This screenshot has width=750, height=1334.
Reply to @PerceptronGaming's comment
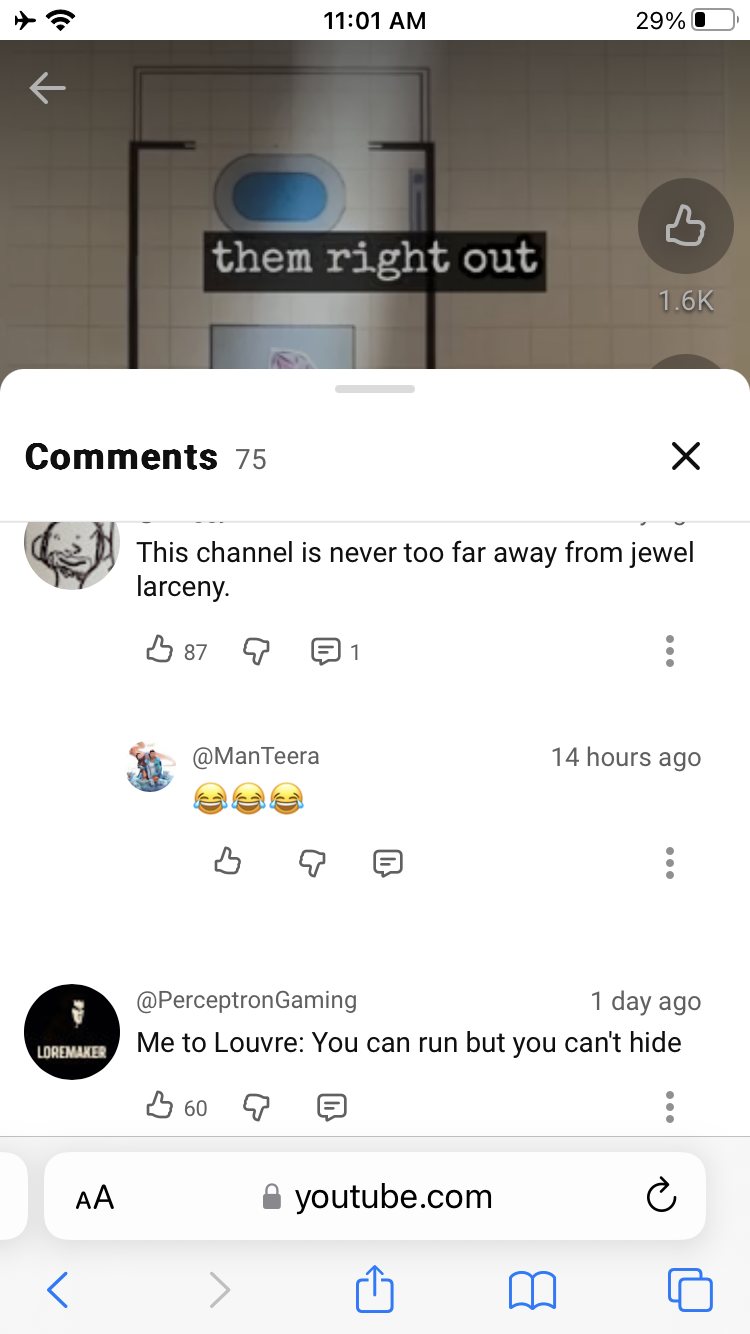[x=332, y=1106]
